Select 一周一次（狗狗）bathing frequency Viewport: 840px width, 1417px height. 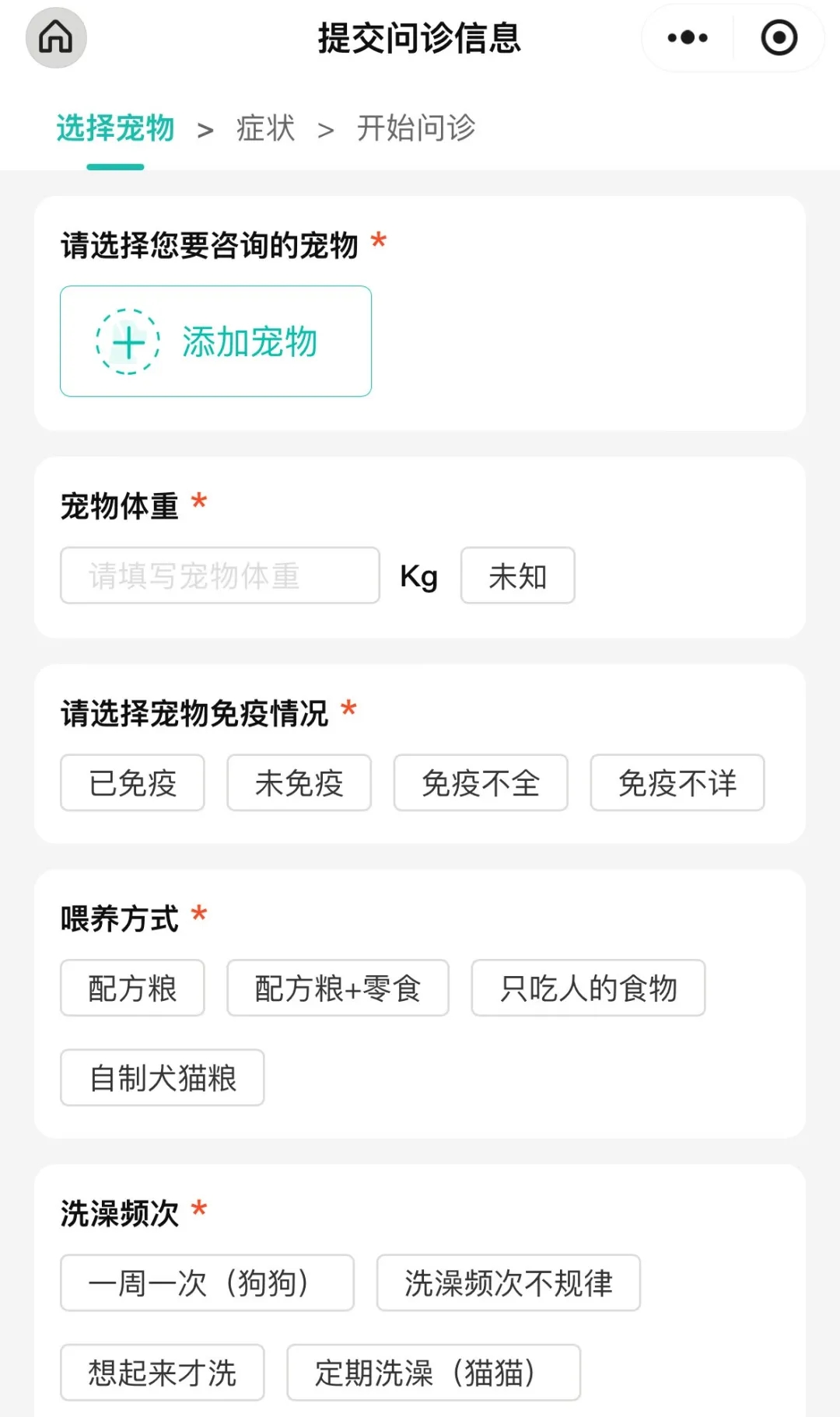(206, 1283)
